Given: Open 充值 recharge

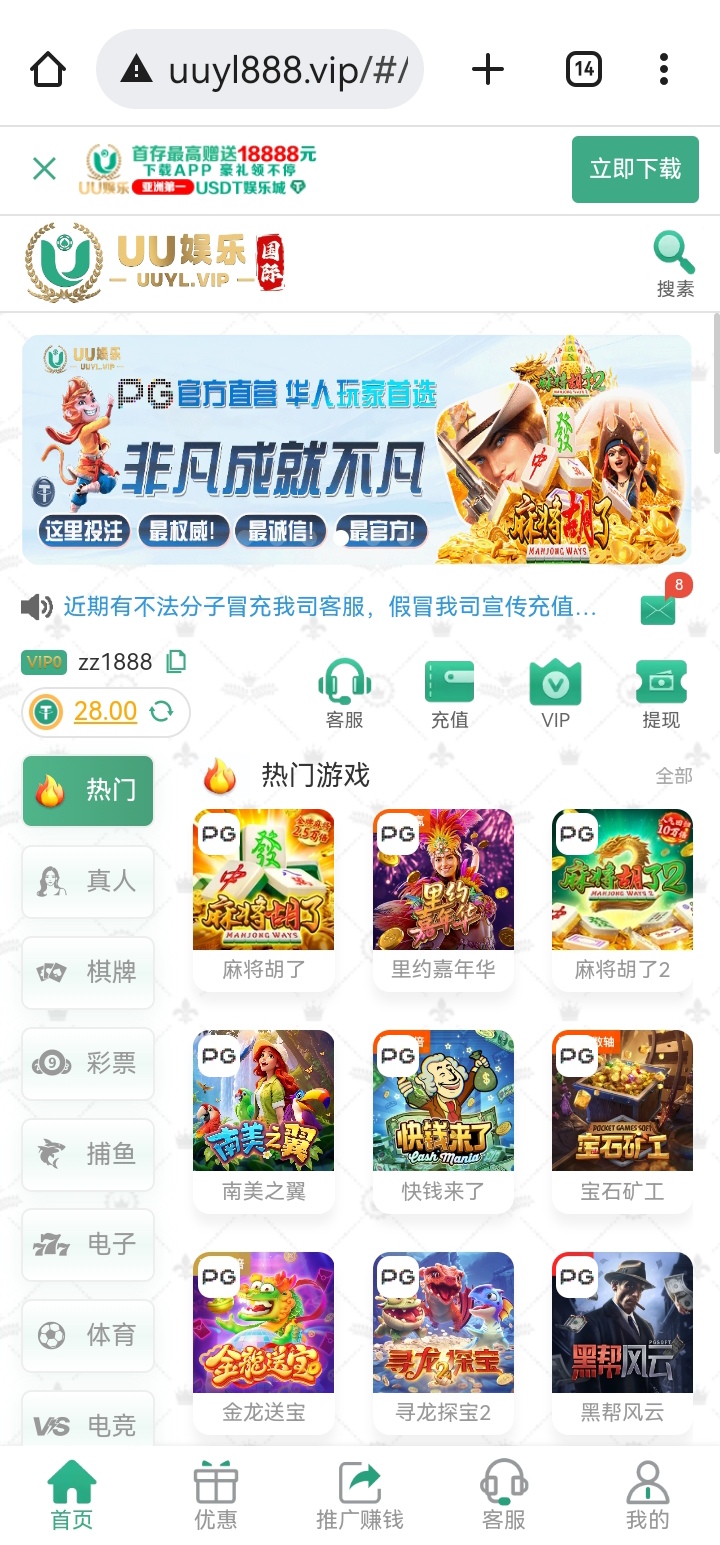Looking at the screenshot, I should pyautogui.click(x=450, y=693).
